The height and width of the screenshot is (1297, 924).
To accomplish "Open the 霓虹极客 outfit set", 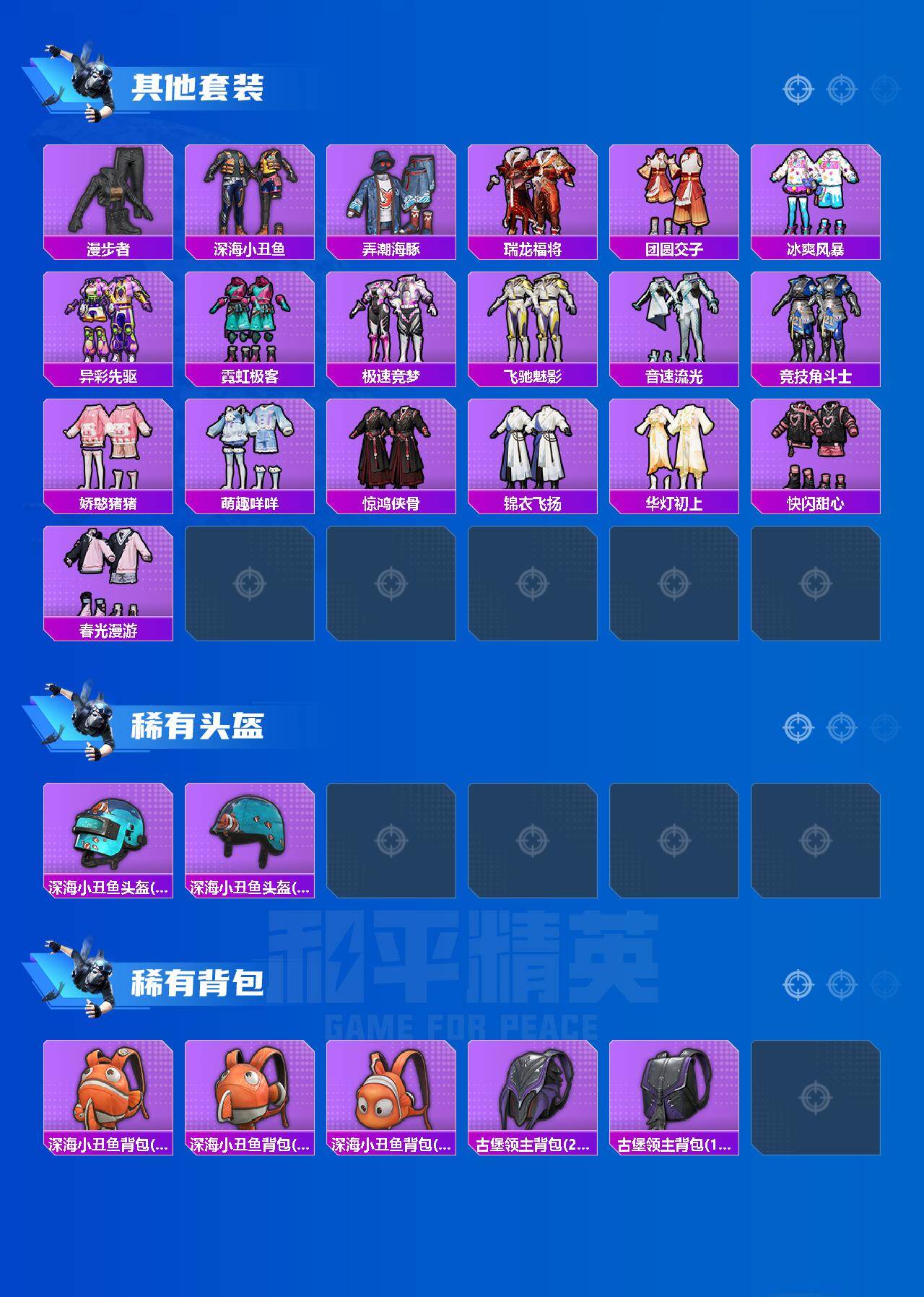I will coord(250,318).
